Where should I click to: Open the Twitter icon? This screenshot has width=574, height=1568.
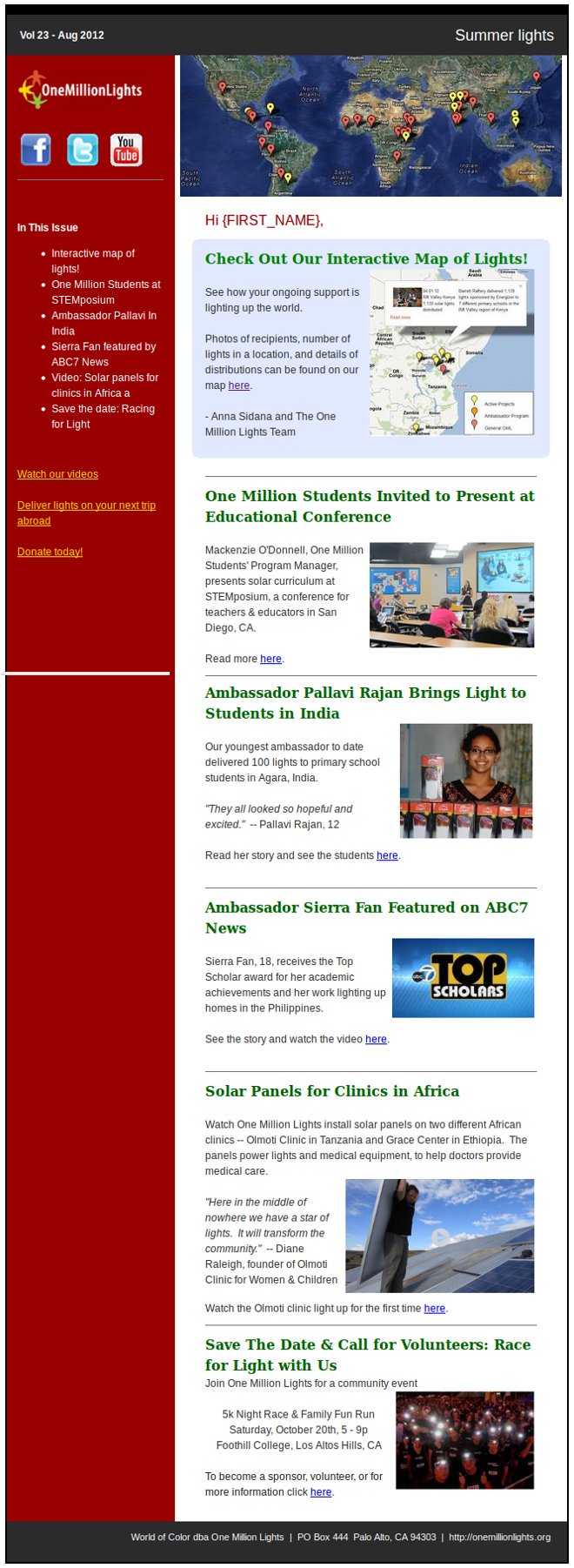click(x=83, y=150)
